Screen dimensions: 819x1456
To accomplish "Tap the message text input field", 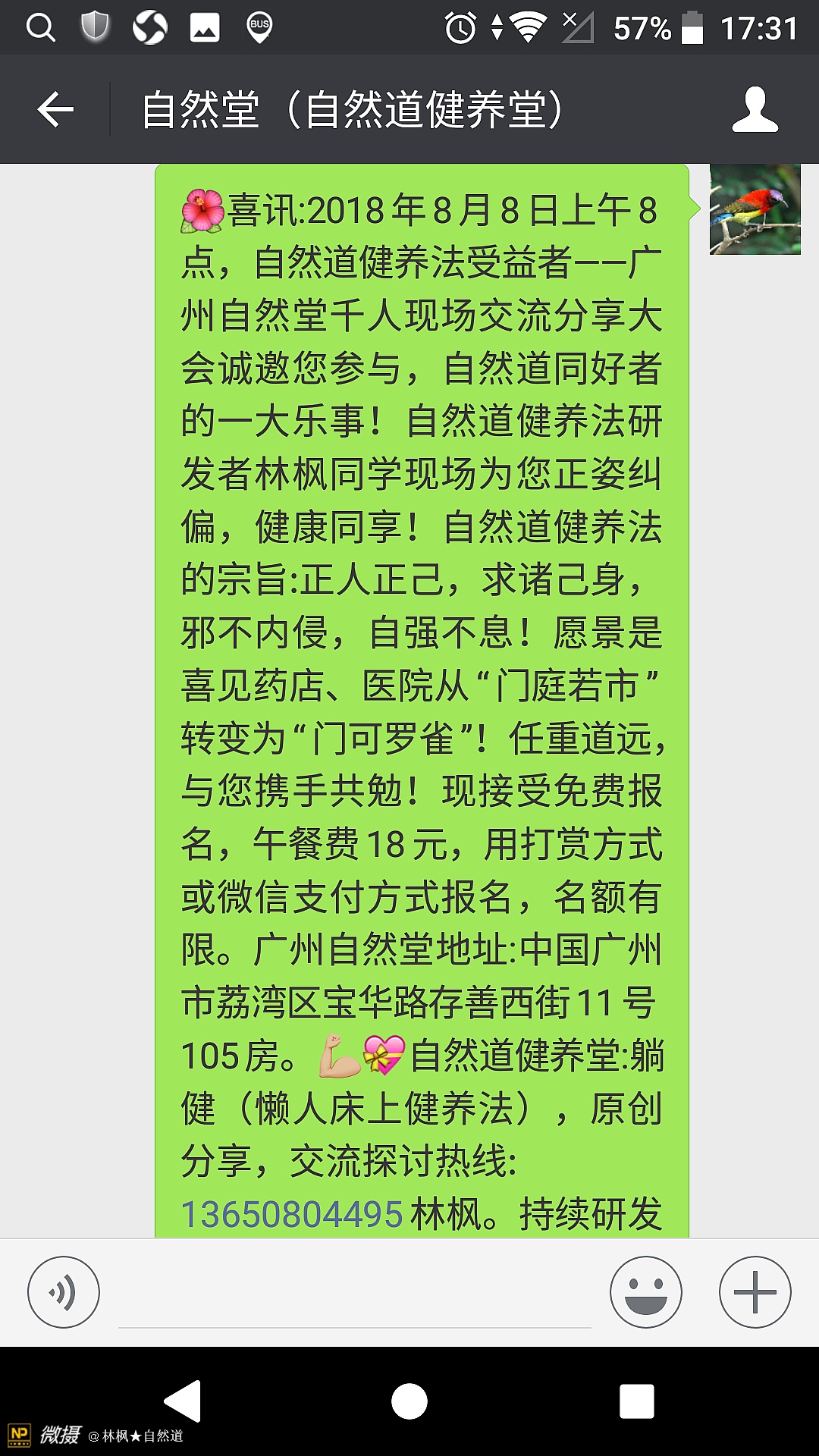I will 354,1297.
